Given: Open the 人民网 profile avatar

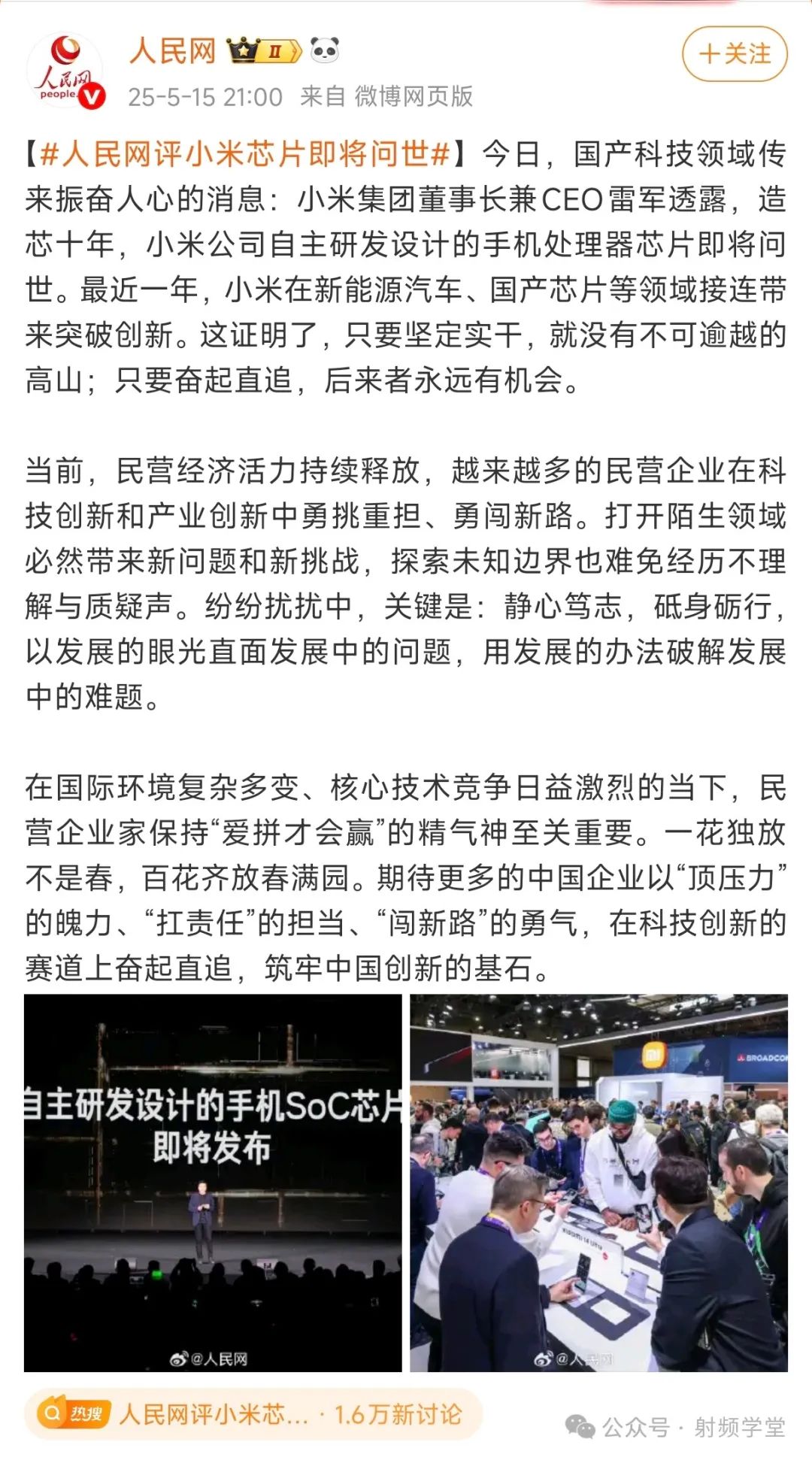Looking at the screenshot, I should [x=65, y=71].
